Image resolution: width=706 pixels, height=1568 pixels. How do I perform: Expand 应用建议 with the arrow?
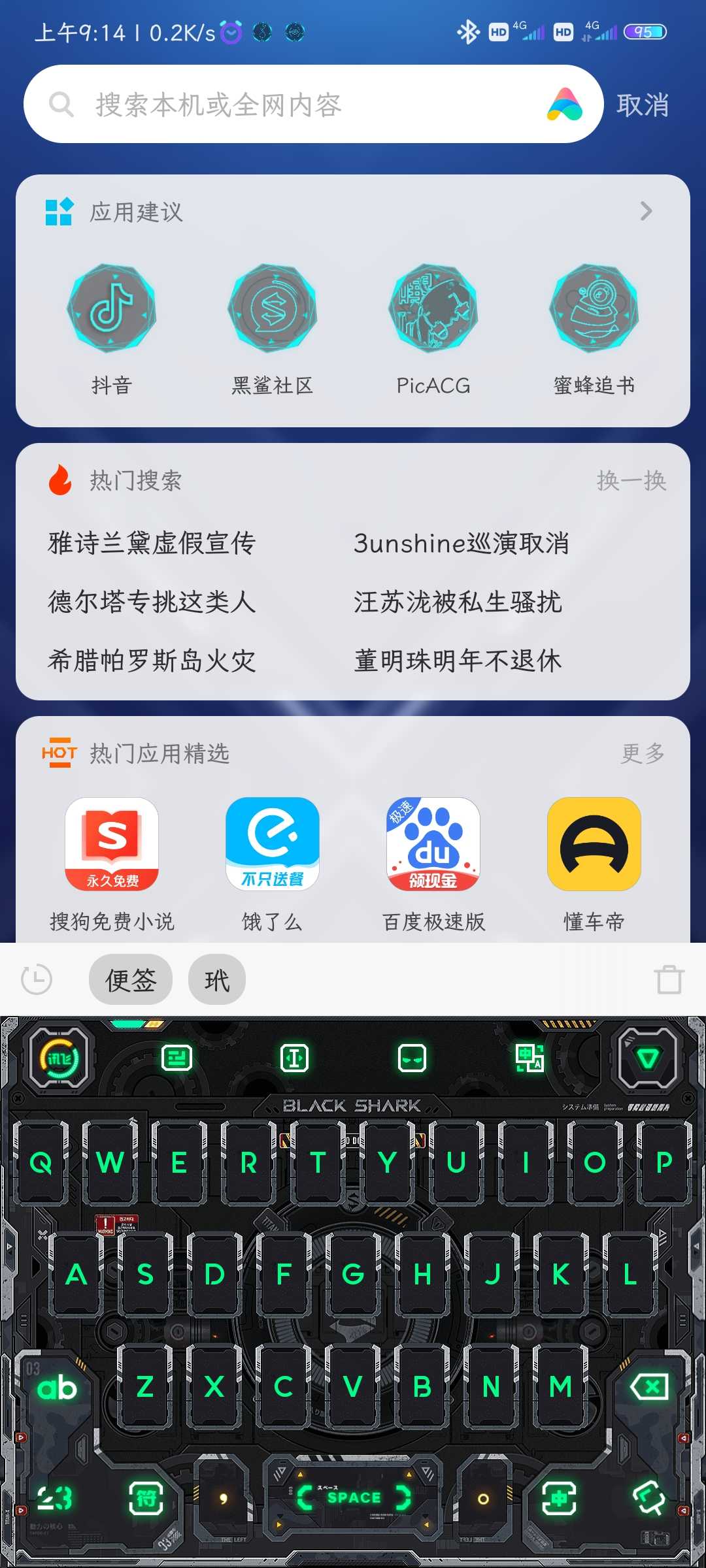click(x=646, y=211)
